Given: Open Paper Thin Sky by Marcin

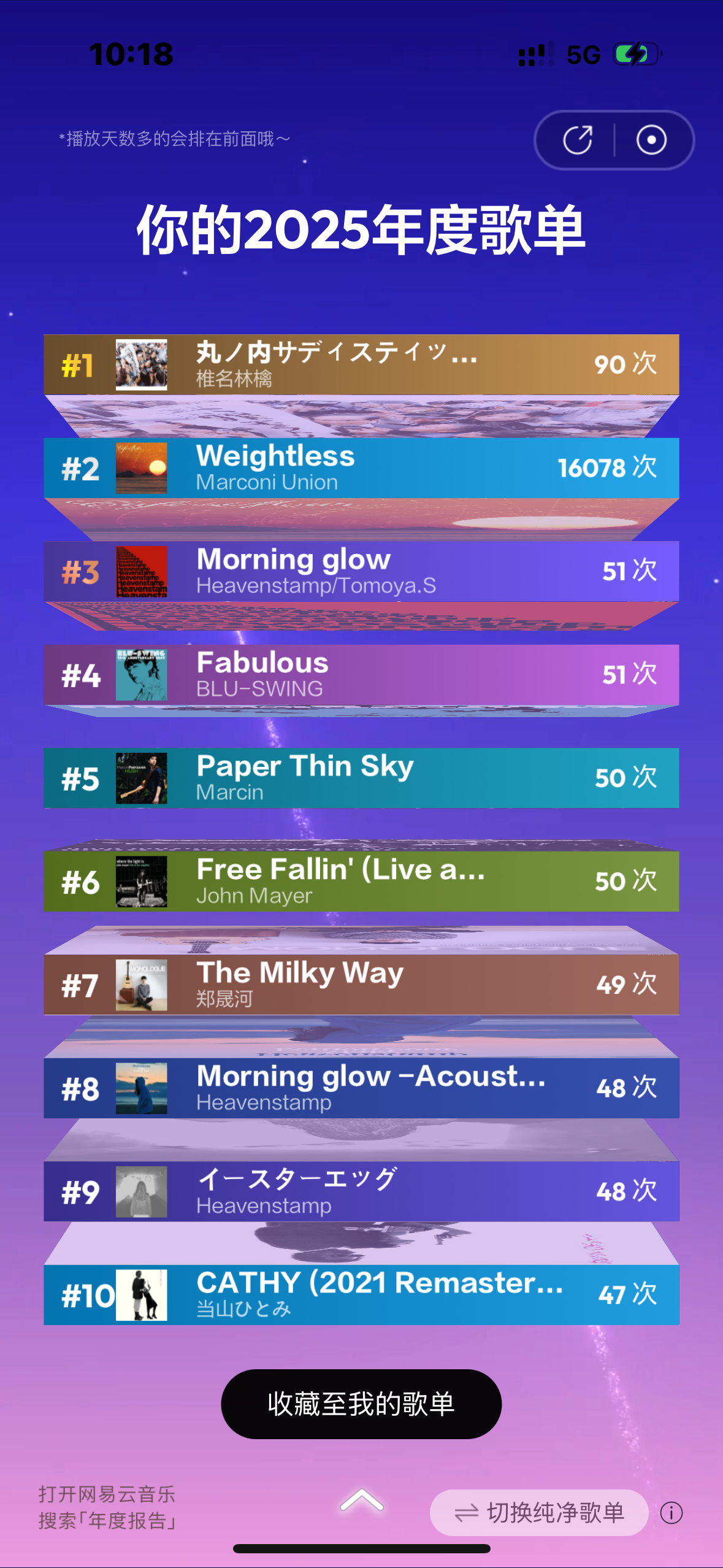Looking at the screenshot, I should tap(361, 777).
